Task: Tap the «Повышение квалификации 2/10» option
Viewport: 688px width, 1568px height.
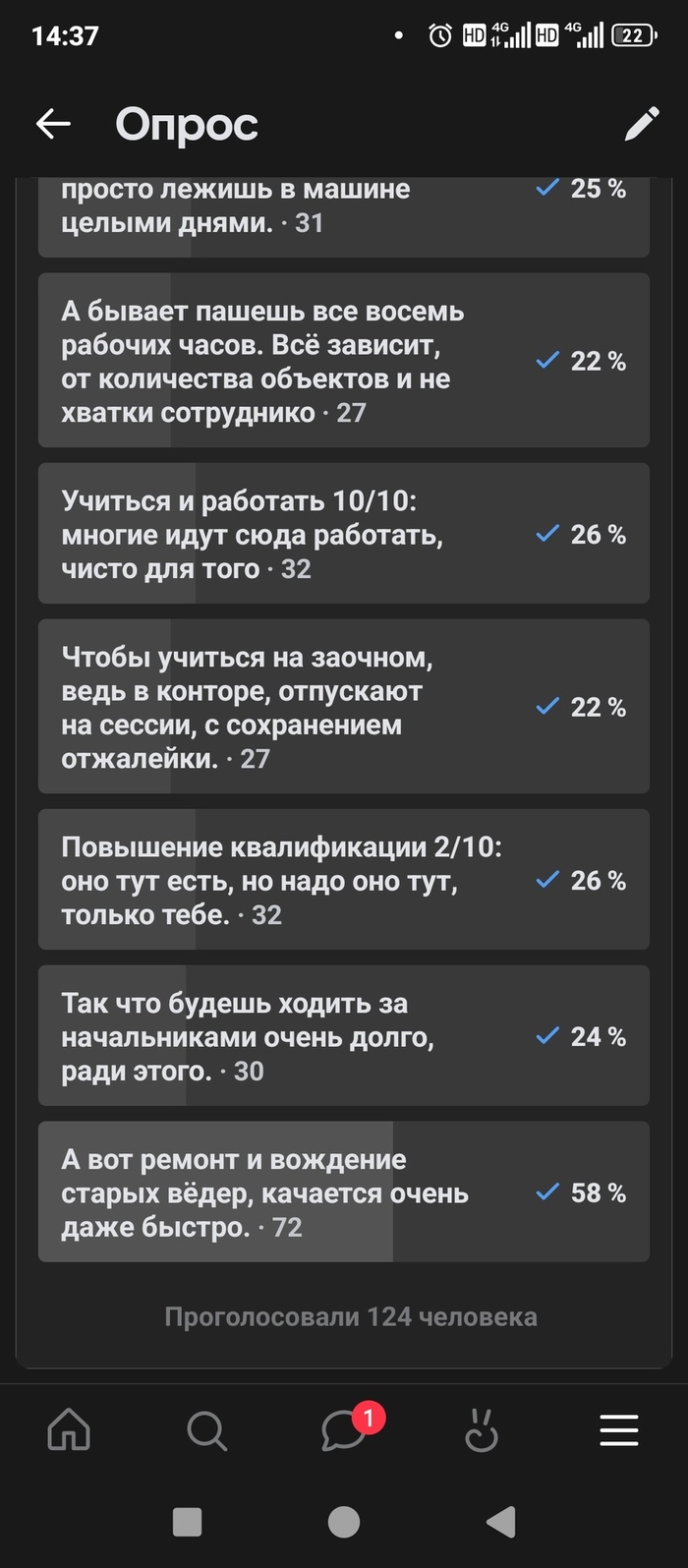Action: [343, 880]
